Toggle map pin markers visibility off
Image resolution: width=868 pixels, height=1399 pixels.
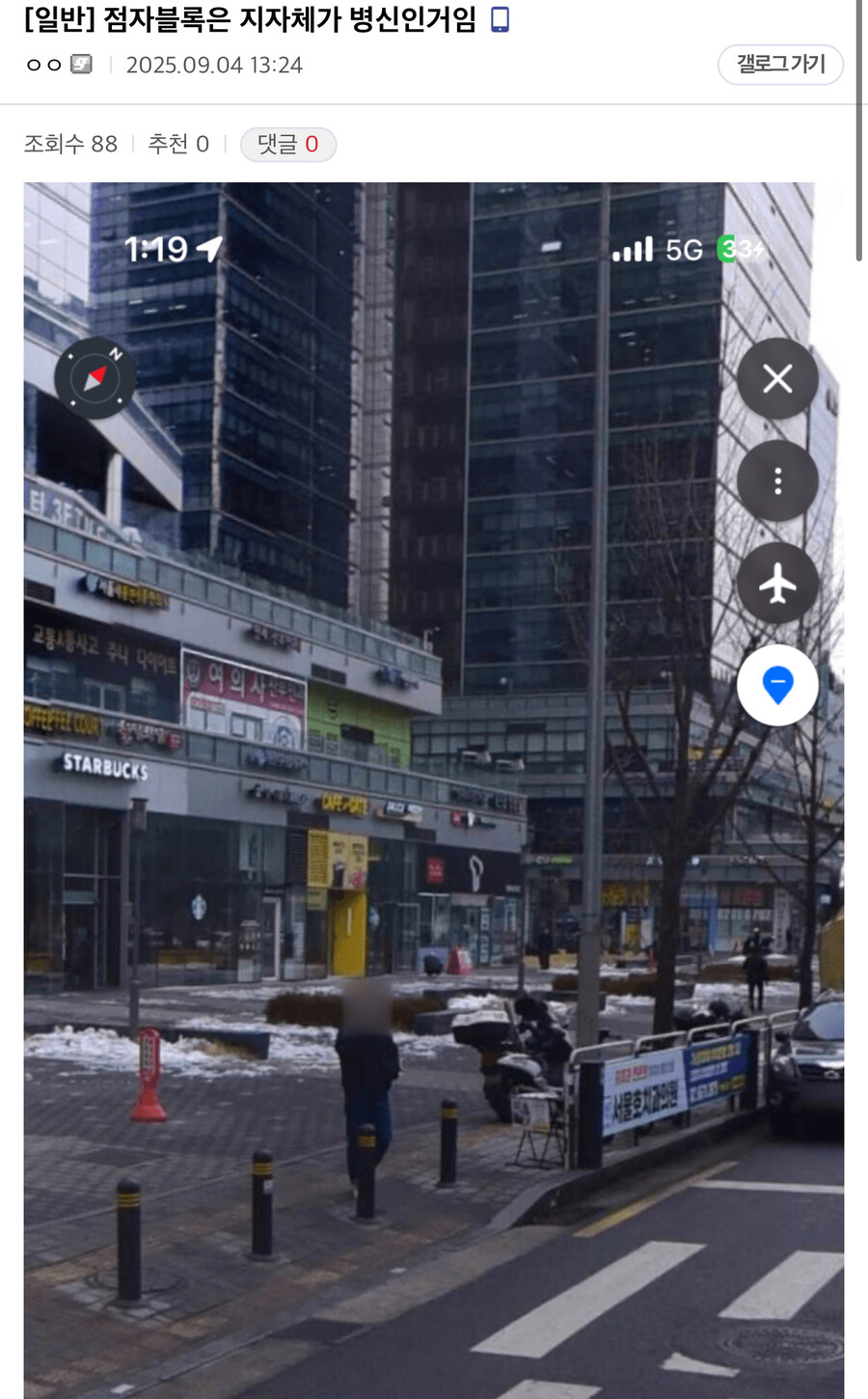[x=777, y=685]
